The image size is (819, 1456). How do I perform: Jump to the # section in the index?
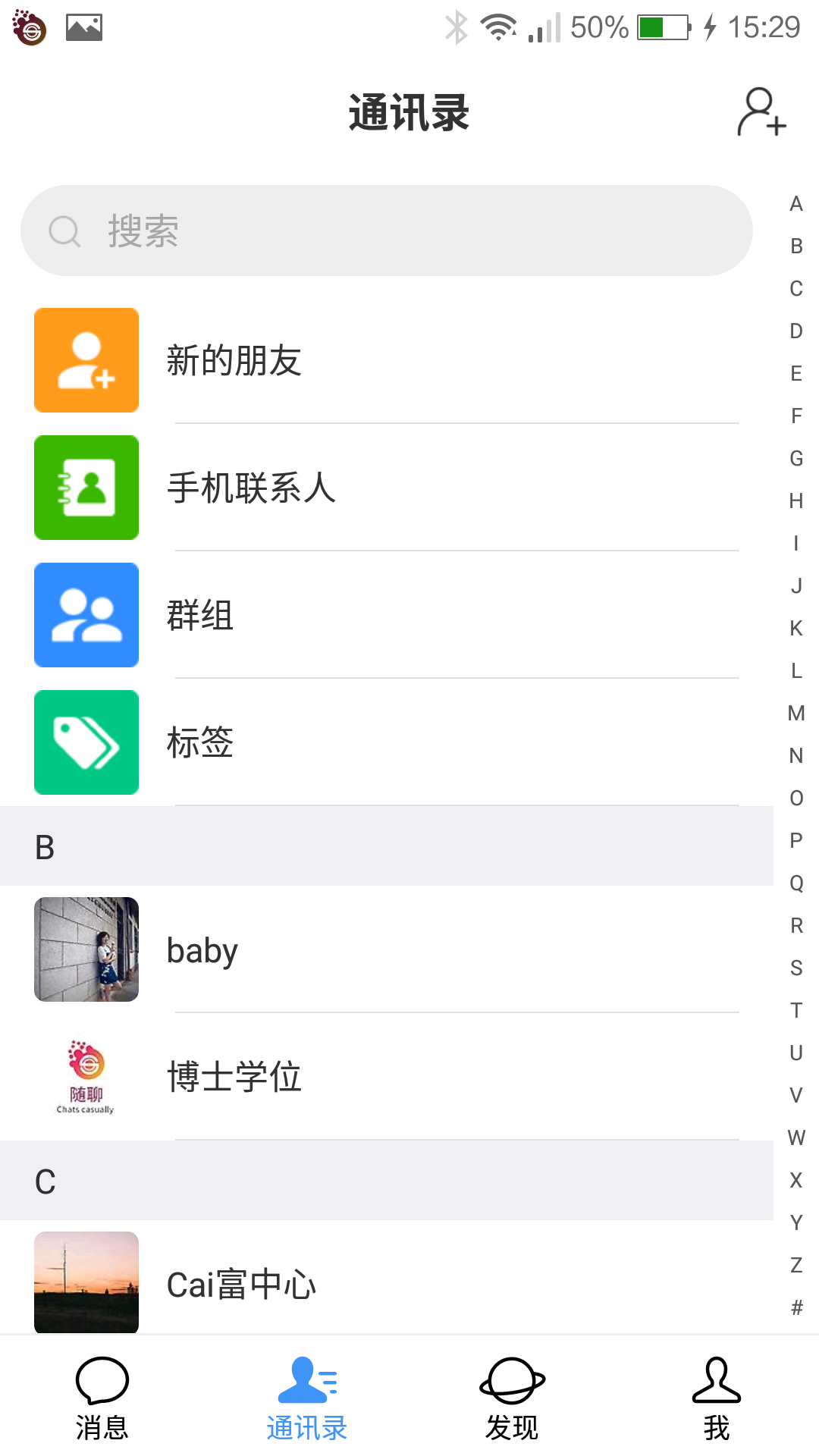796,1307
